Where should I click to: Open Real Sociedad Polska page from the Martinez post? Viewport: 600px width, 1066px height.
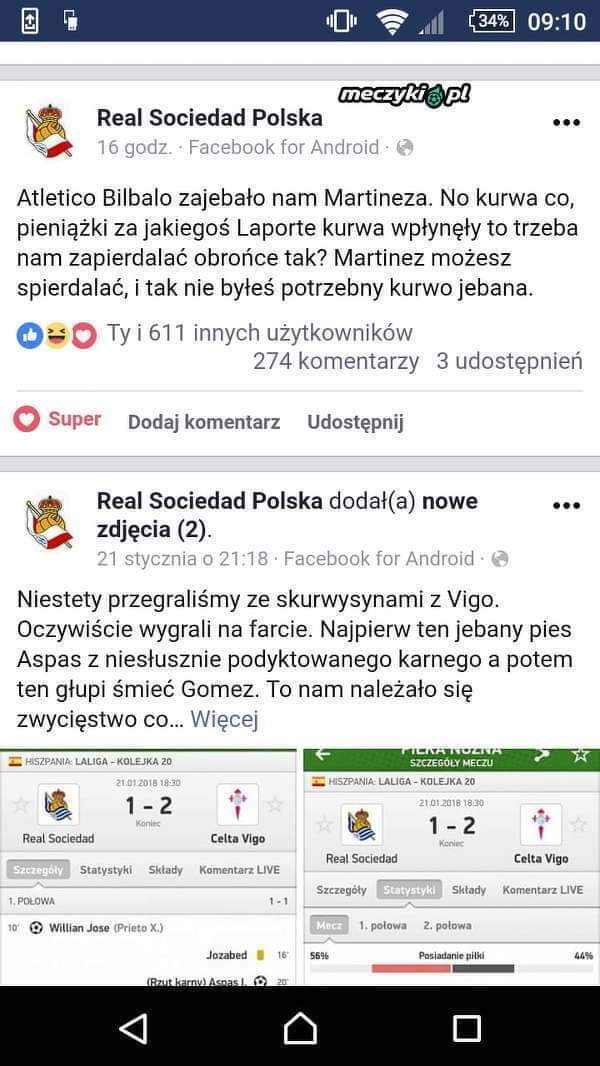(x=209, y=118)
